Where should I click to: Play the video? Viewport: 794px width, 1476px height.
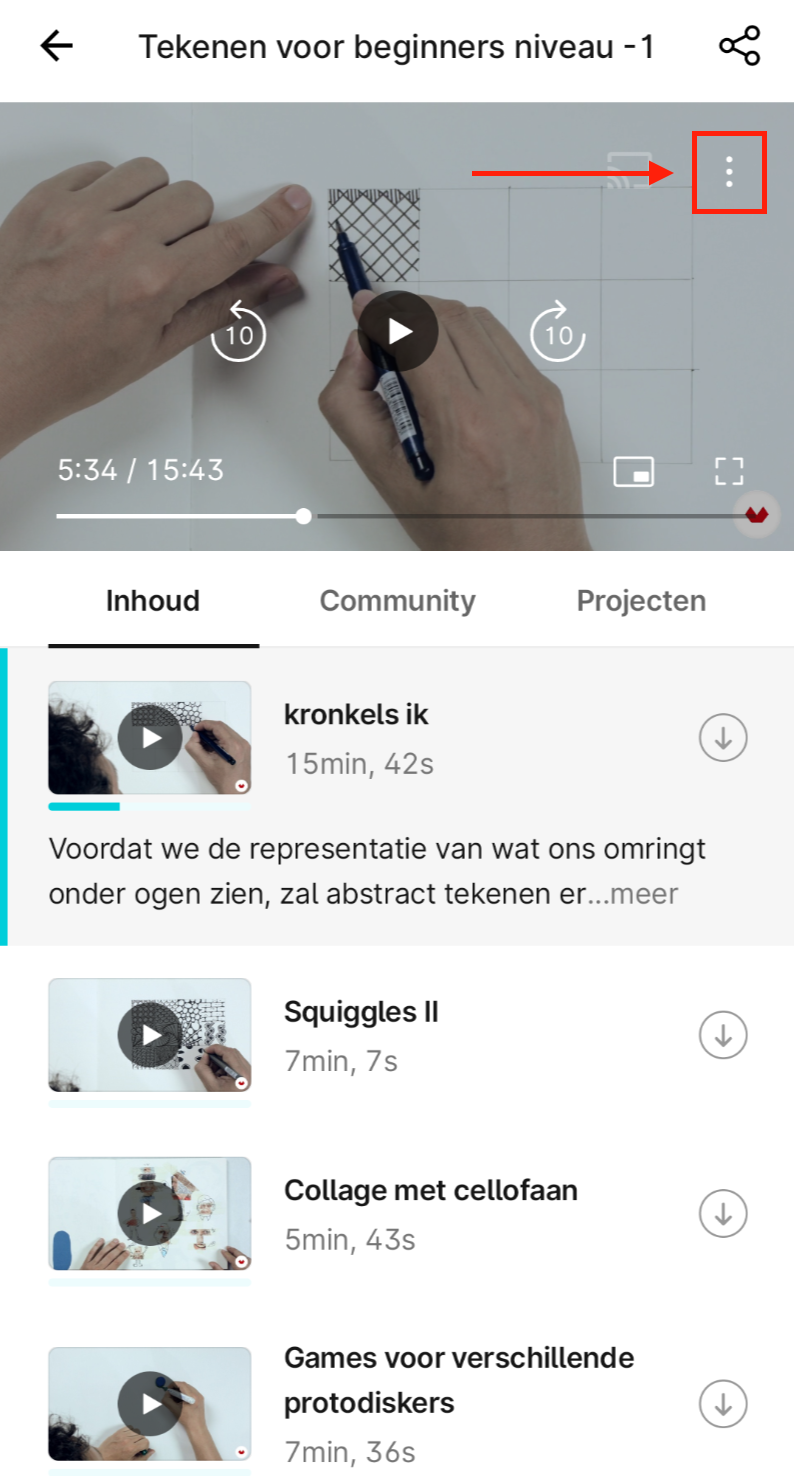pyautogui.click(x=398, y=331)
